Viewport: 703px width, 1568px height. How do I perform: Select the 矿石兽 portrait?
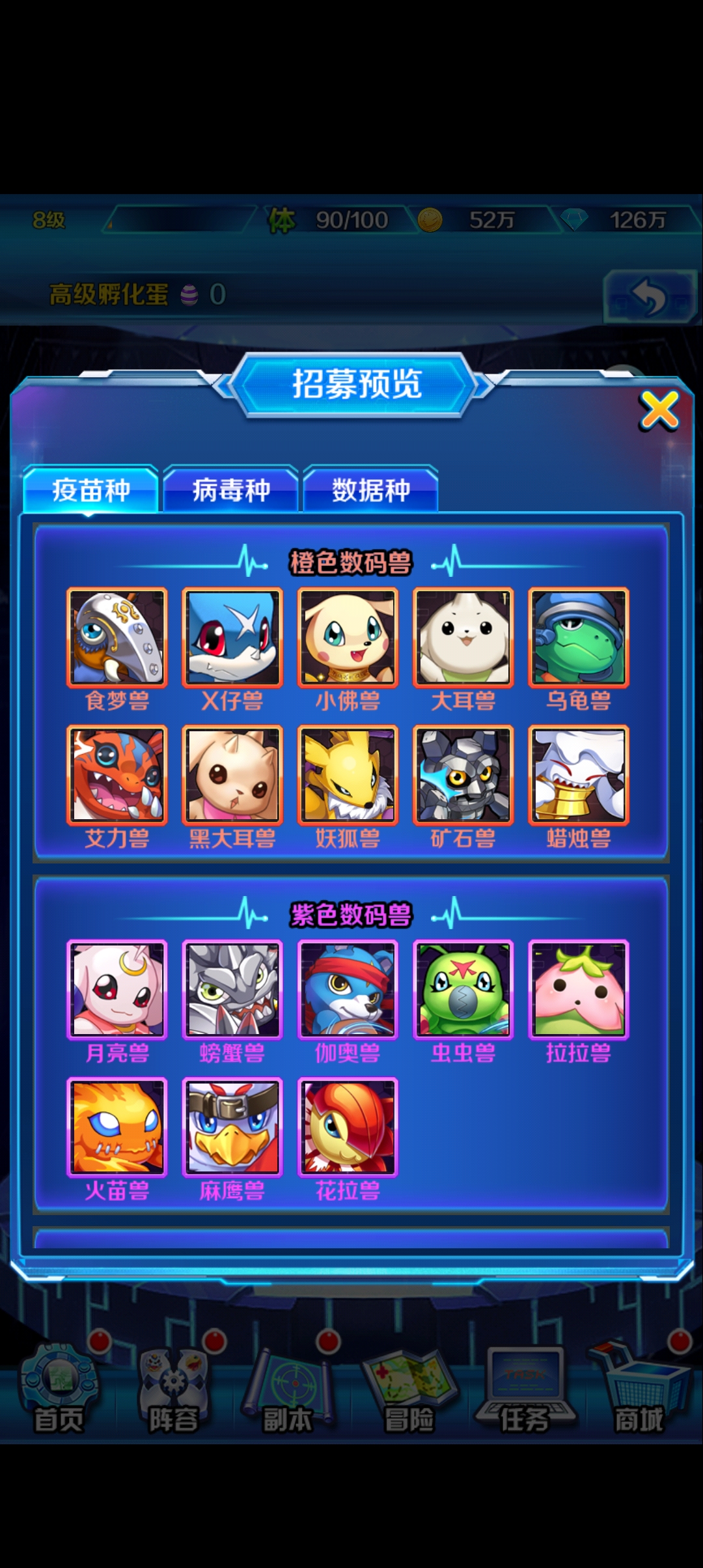click(463, 775)
